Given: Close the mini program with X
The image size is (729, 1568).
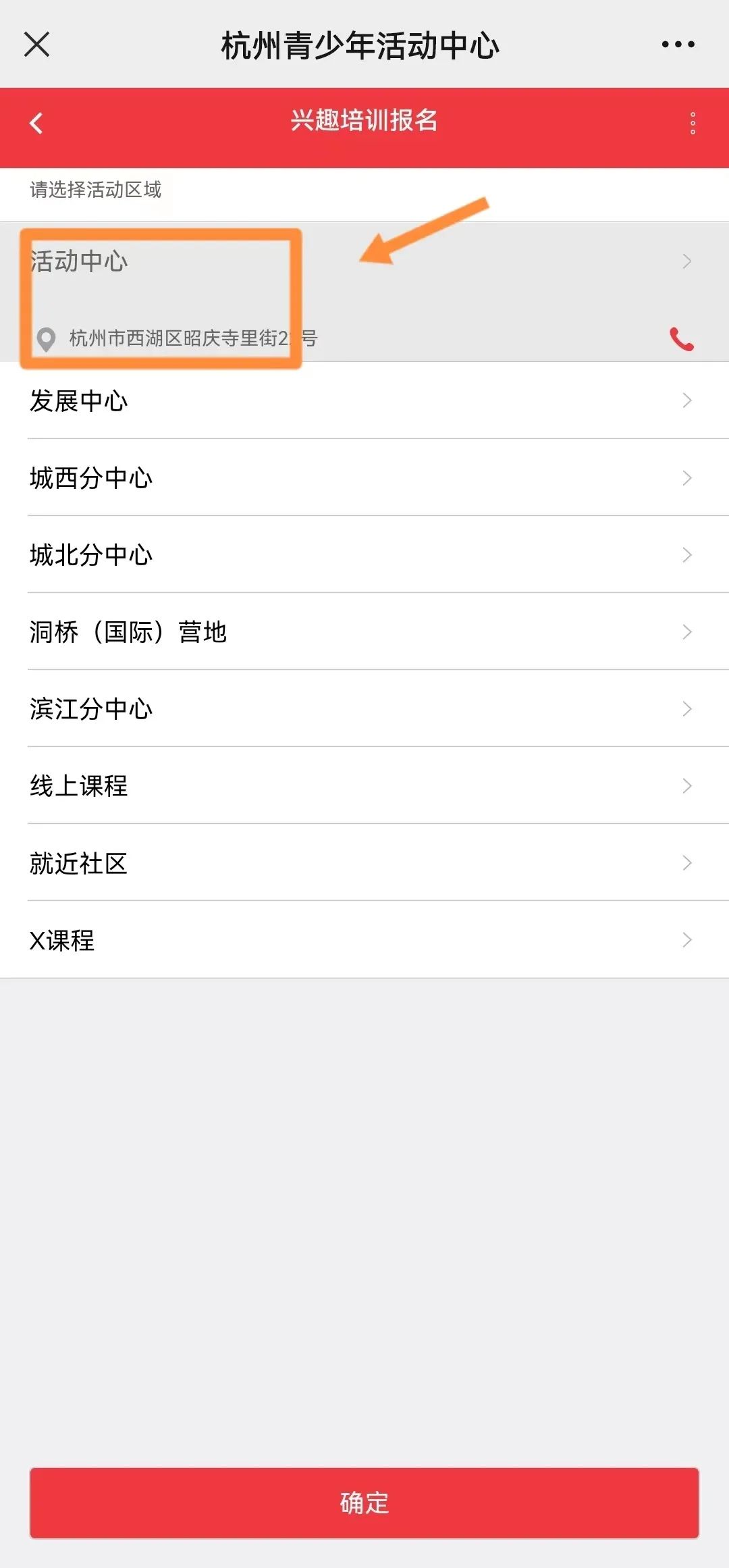Looking at the screenshot, I should tap(36, 45).
